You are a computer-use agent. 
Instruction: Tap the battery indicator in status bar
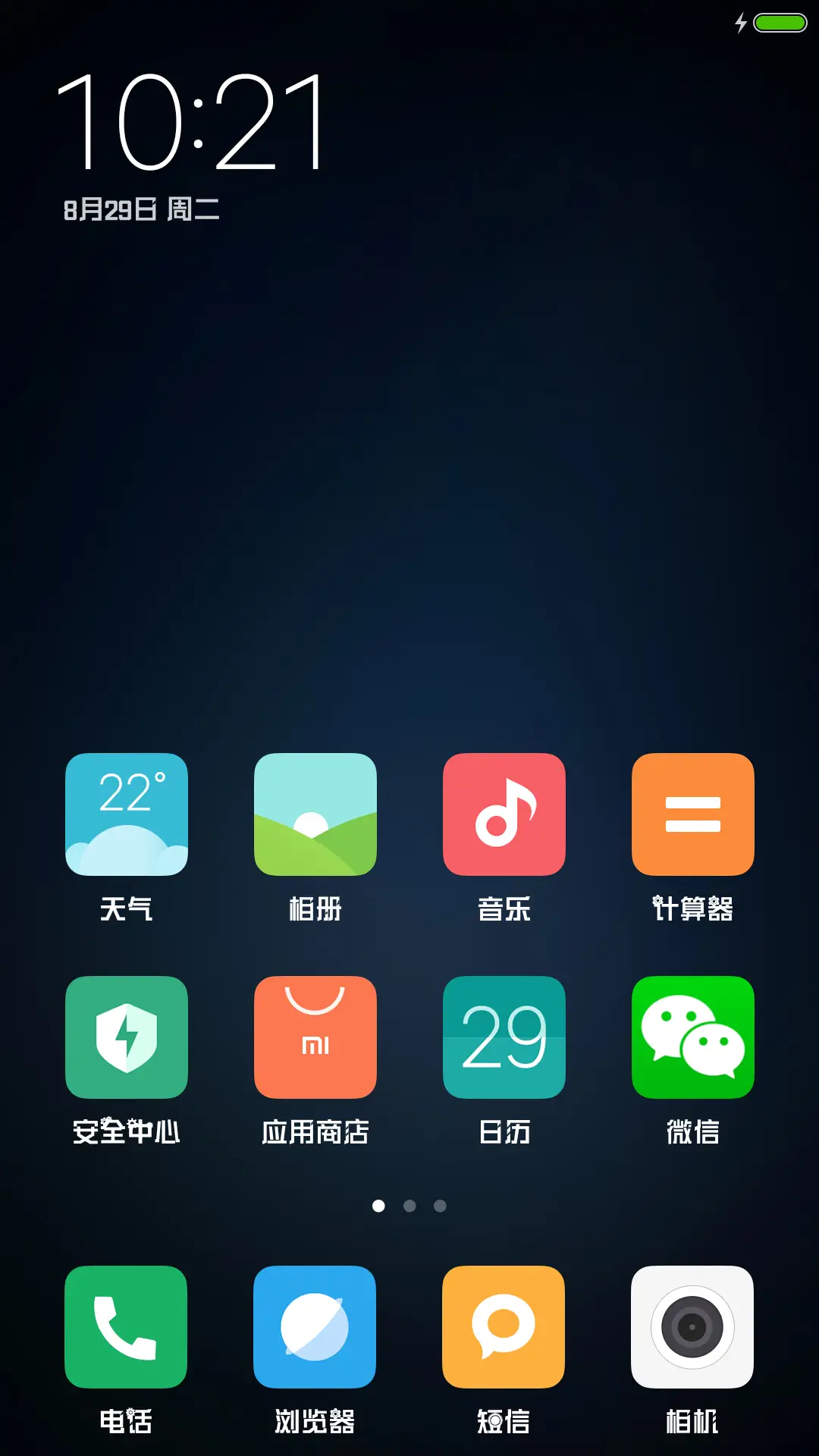779,23
